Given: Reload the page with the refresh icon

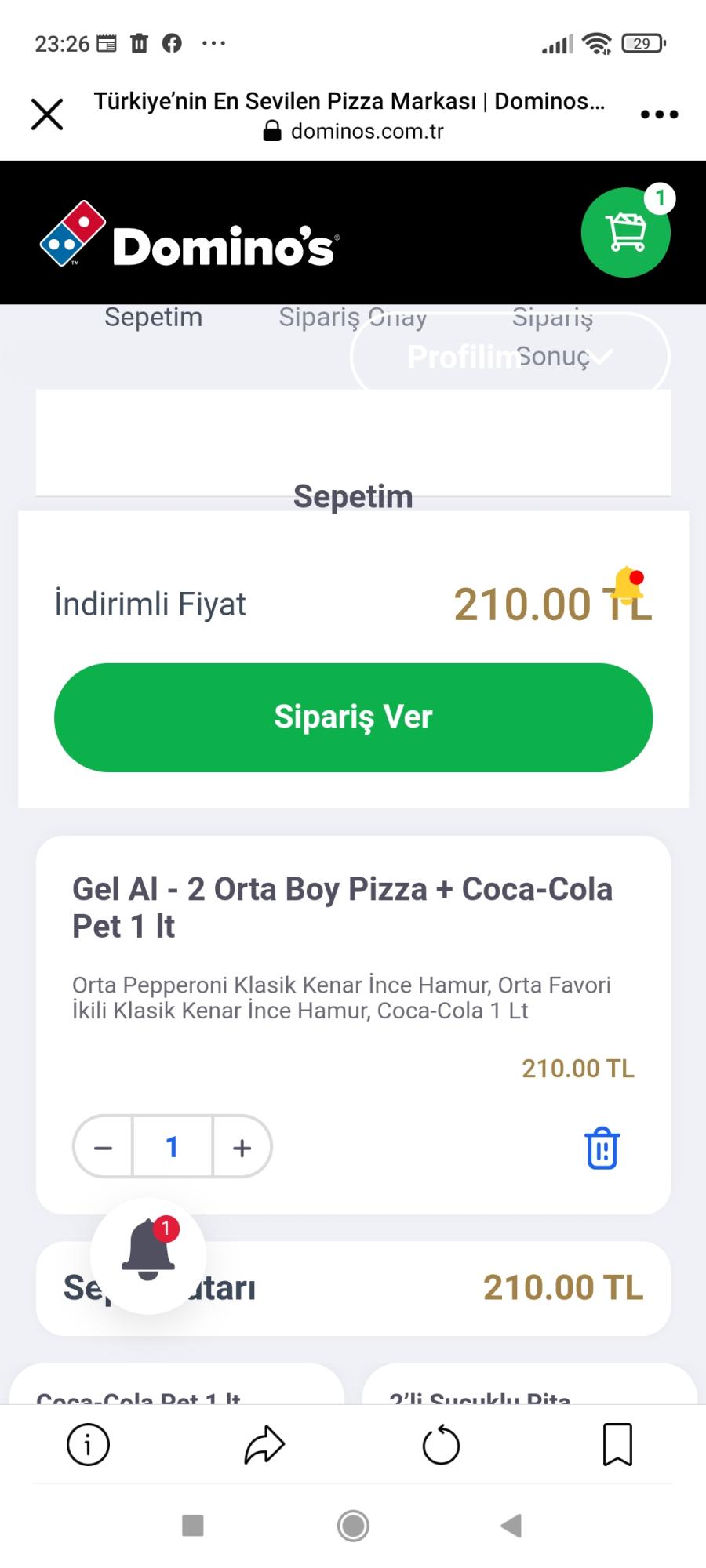Looking at the screenshot, I should coord(441,1445).
